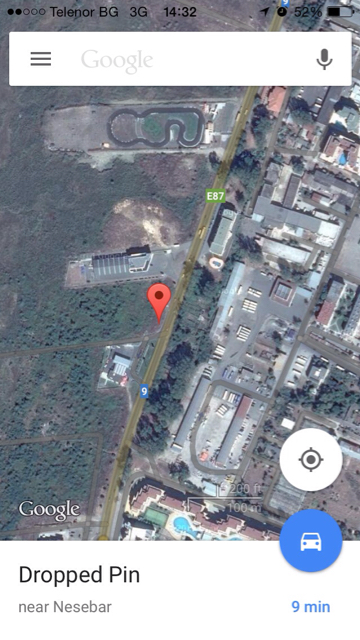Center map on my location
Screen dimensions: 360x640
[311, 460]
